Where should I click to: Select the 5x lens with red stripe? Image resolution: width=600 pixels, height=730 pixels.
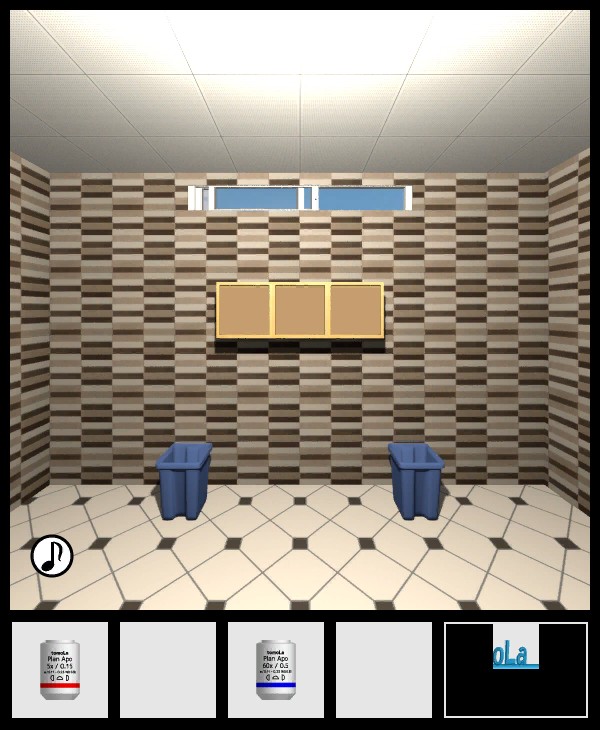pyautogui.click(x=60, y=670)
